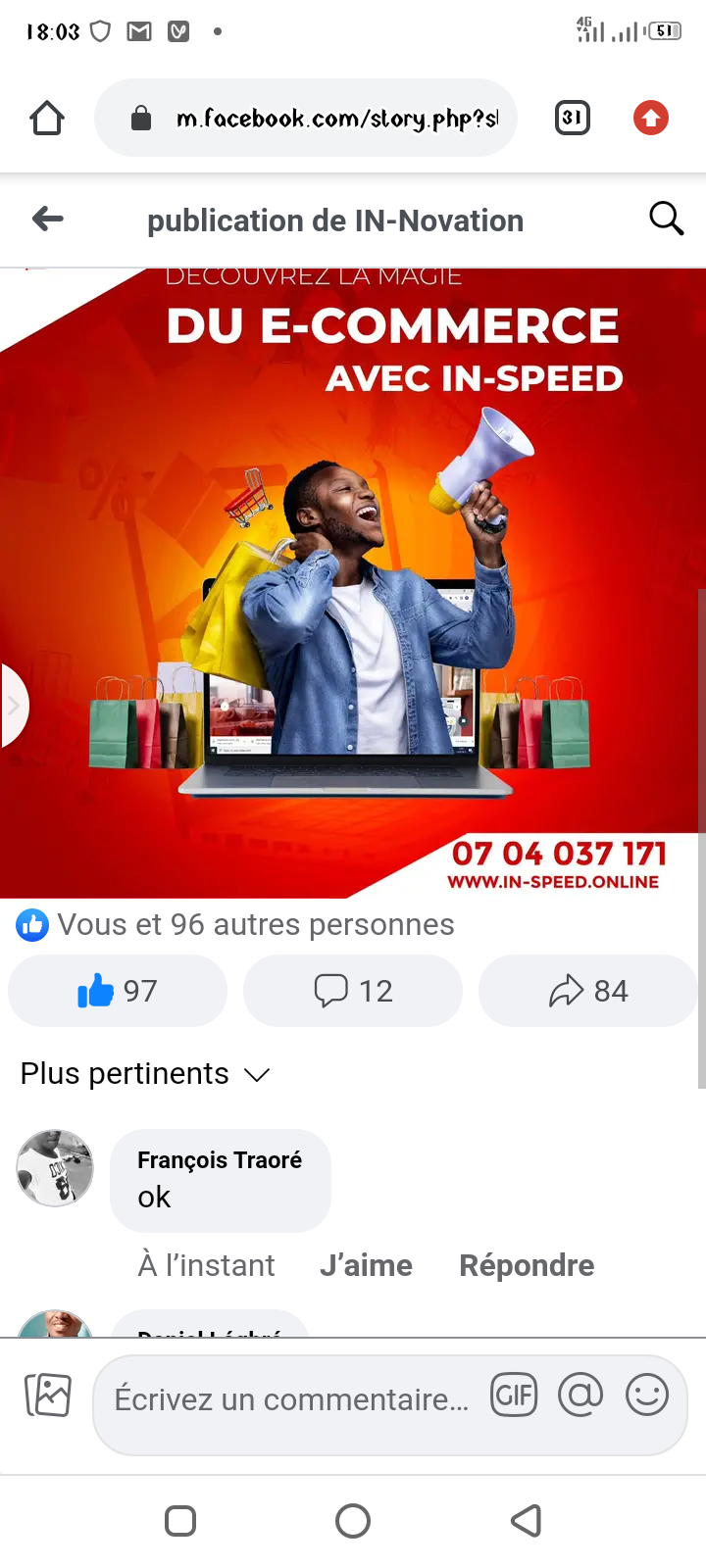Open the search magnifier icon

pyautogui.click(x=666, y=219)
